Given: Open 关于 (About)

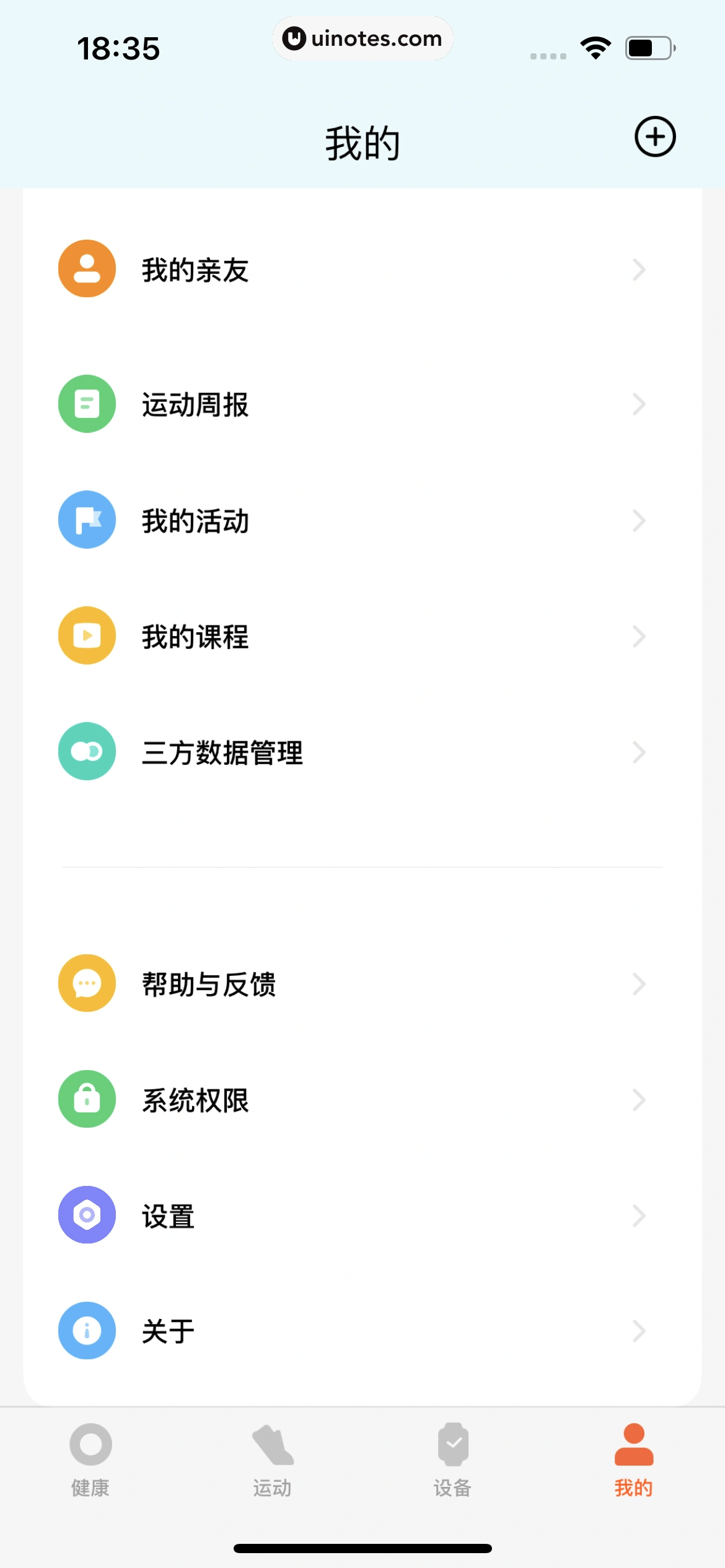Looking at the screenshot, I should 362,1331.
